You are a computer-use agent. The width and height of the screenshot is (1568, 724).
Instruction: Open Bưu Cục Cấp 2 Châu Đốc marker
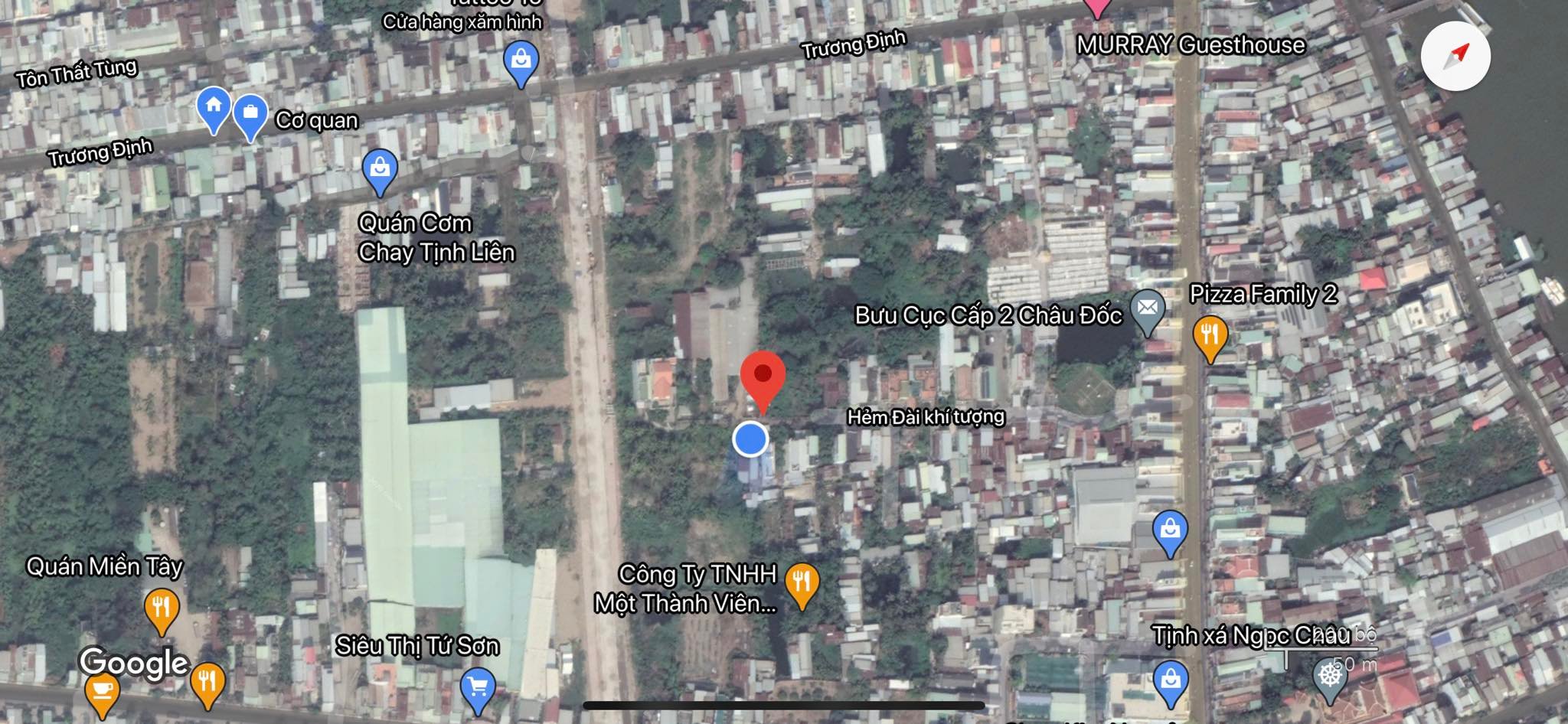[x=1147, y=309]
